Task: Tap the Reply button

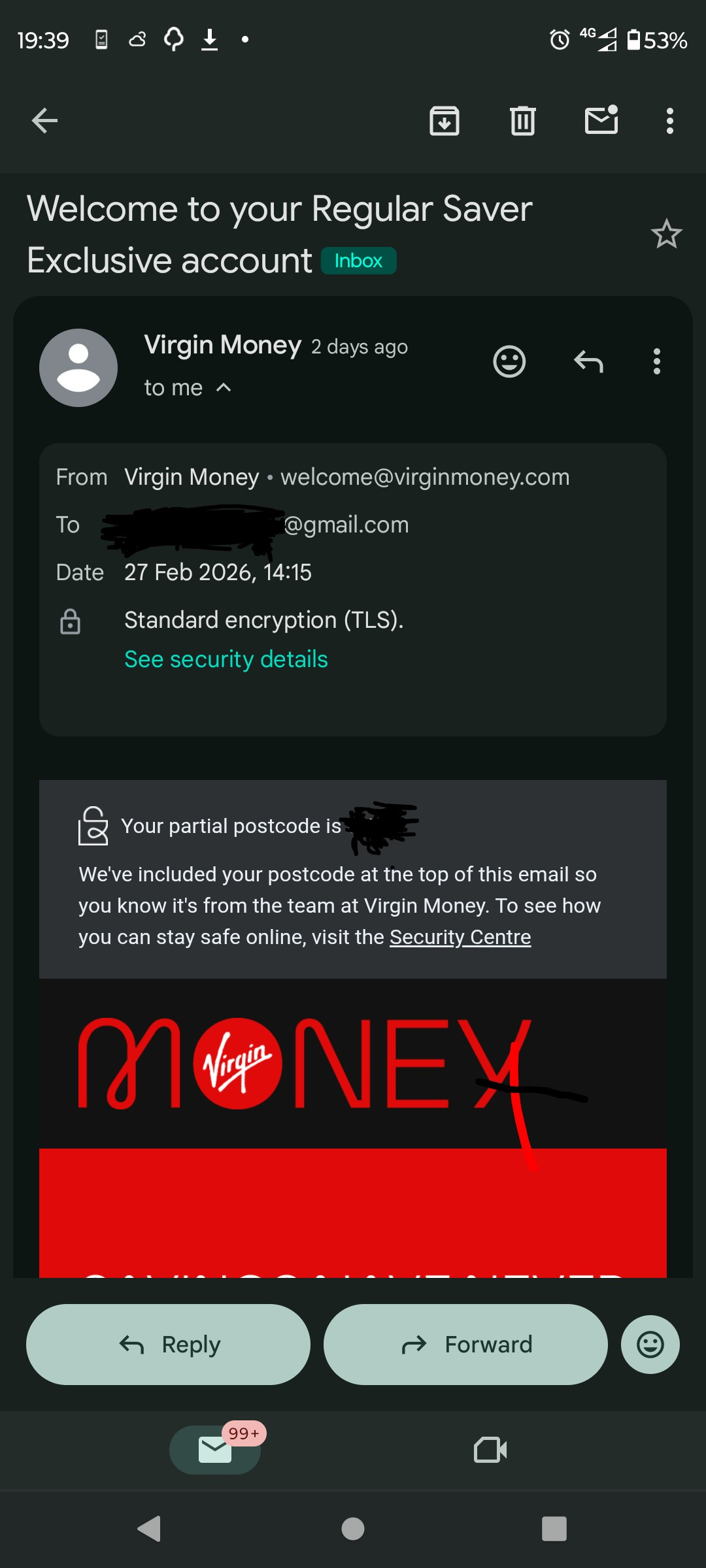Action: click(x=168, y=1345)
